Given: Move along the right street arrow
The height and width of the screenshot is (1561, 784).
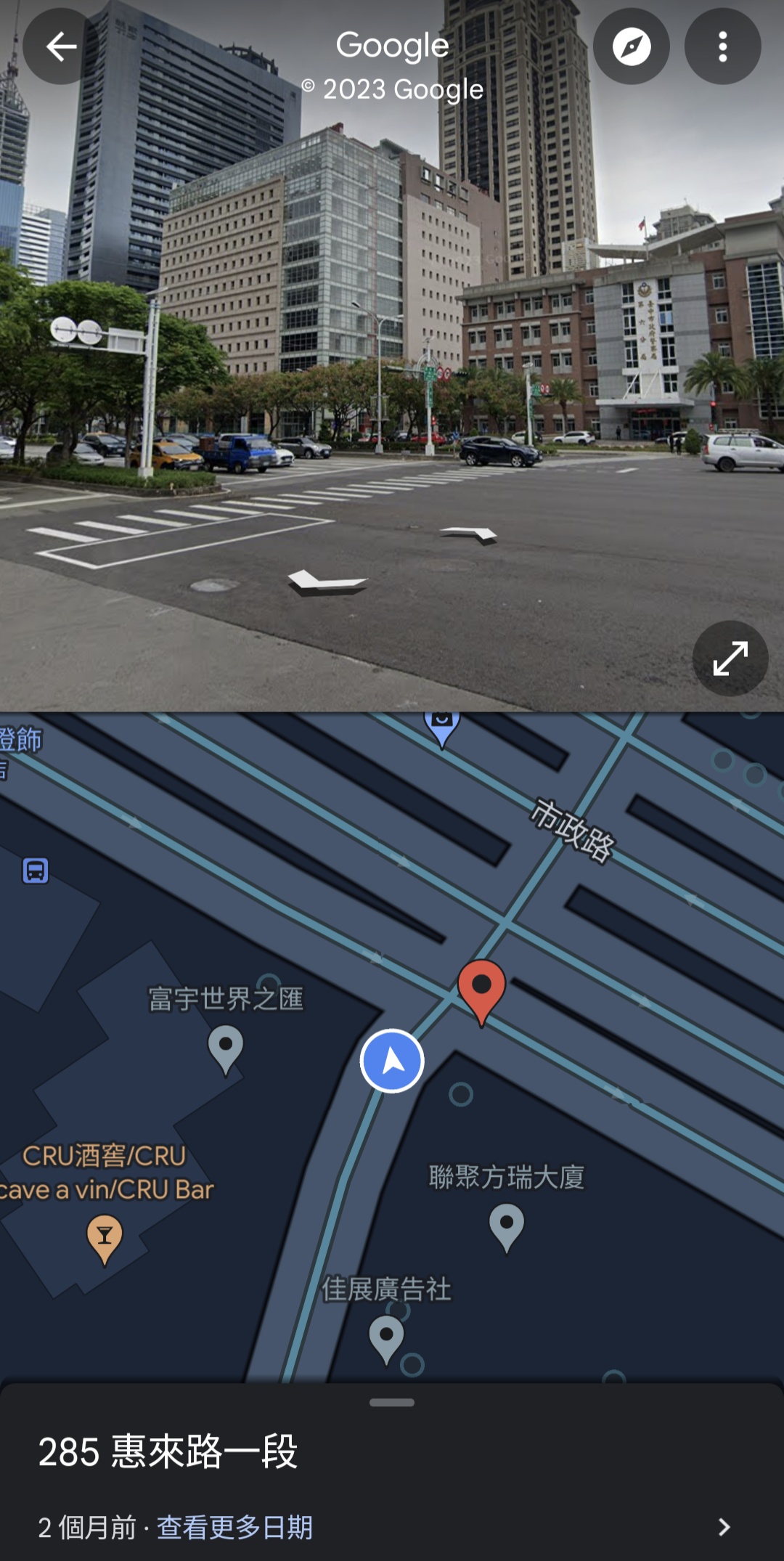Looking at the screenshot, I should coord(470,535).
